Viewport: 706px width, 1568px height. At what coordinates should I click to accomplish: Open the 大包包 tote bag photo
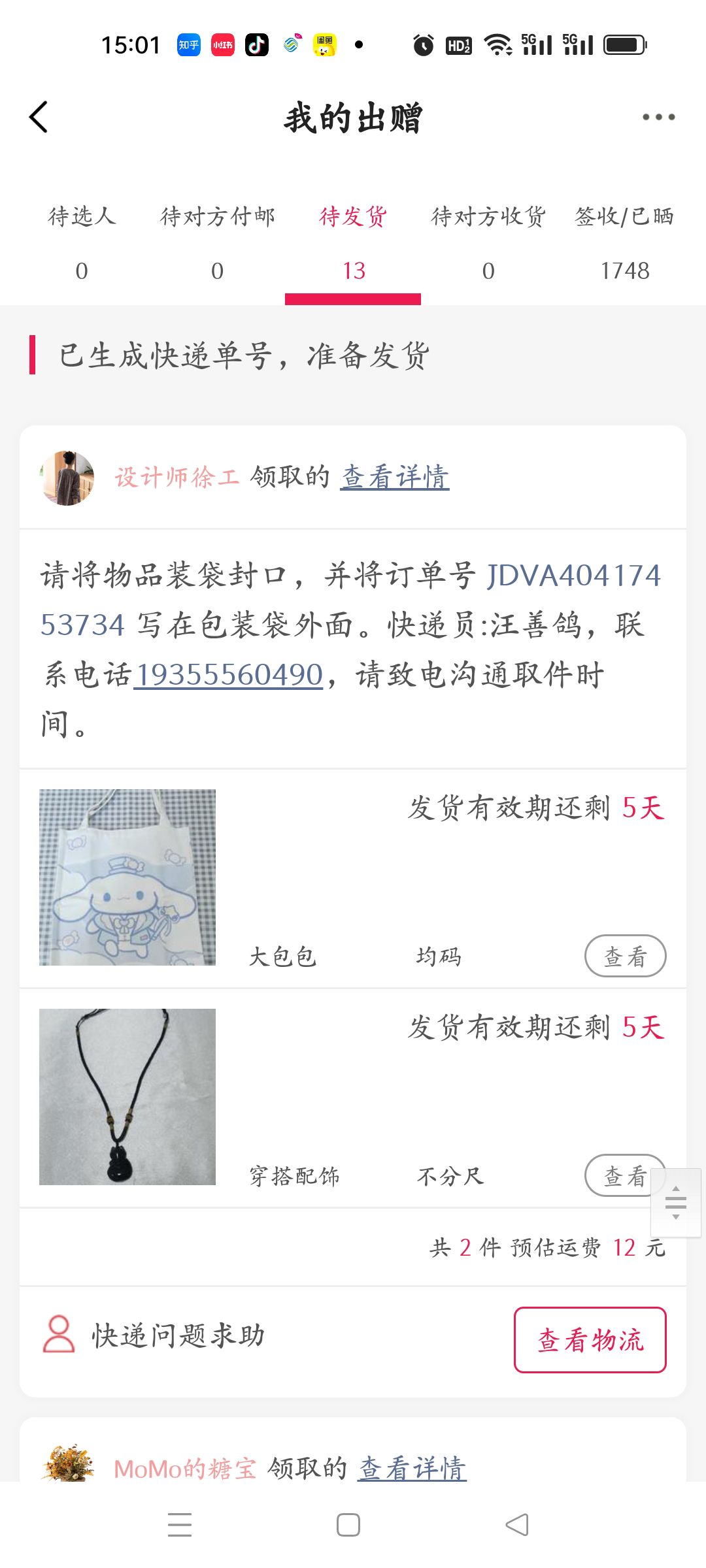click(127, 877)
